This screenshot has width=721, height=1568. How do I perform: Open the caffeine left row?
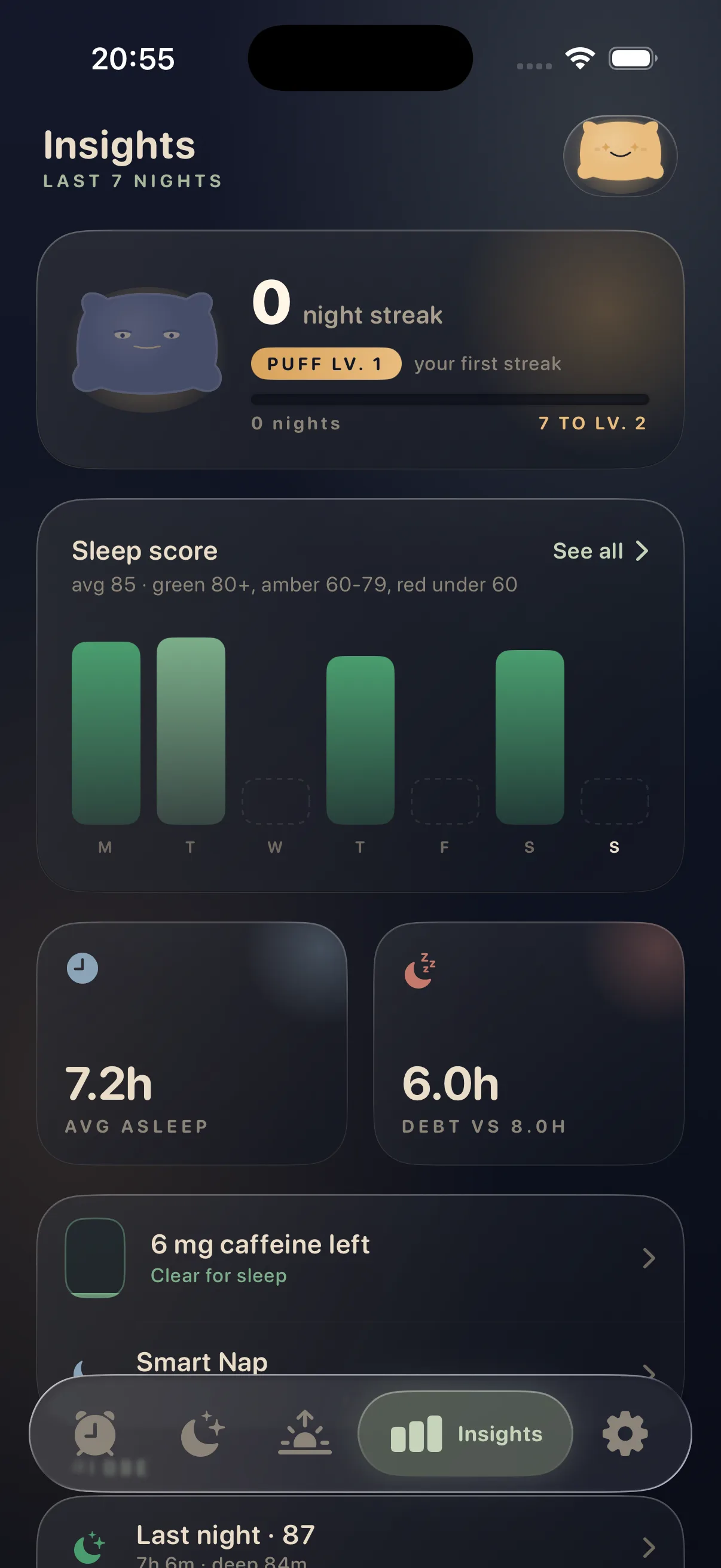[360, 1258]
